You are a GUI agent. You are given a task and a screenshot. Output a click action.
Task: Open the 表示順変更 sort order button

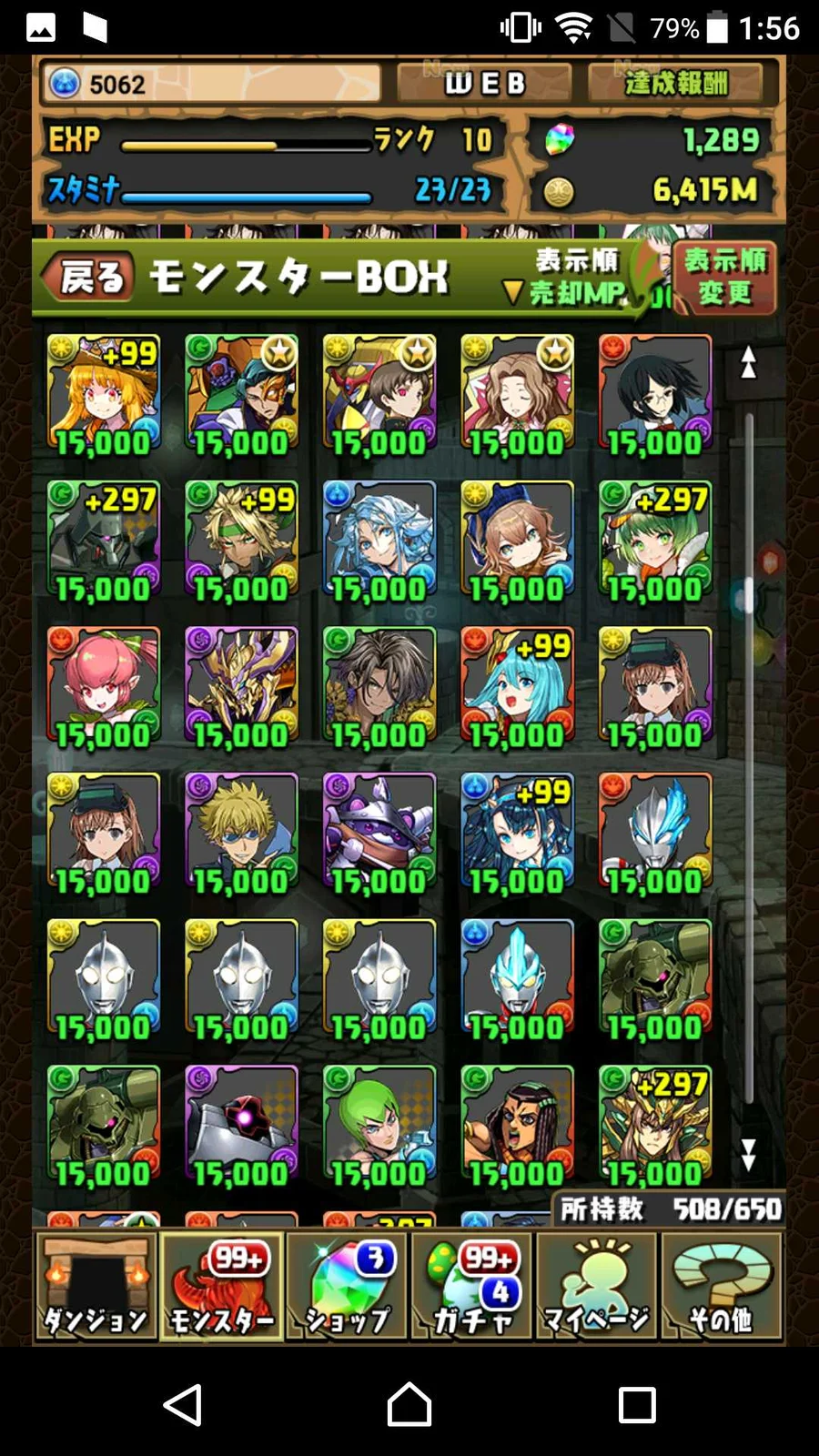pyautogui.click(x=724, y=277)
